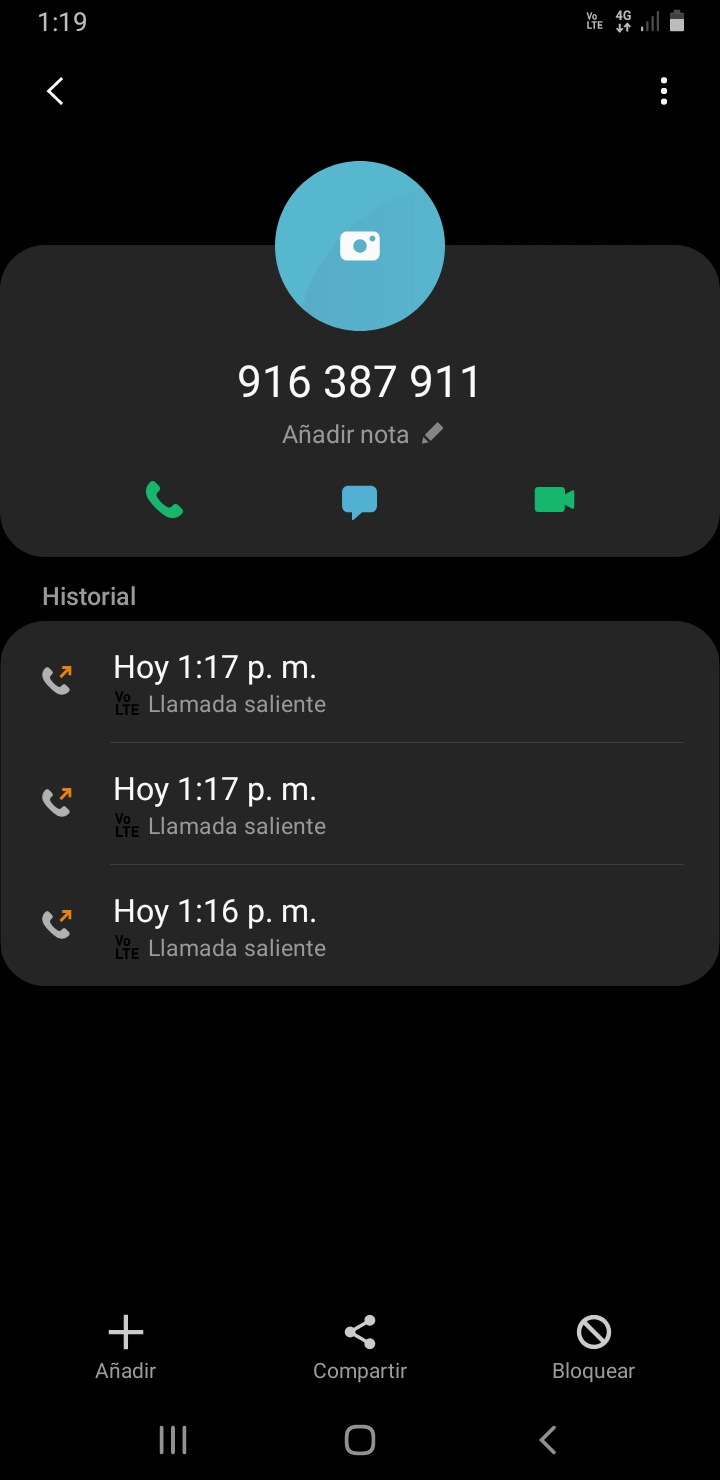Viewport: 720px width, 1480px height.
Task: Block this number with Bloquear
Action: (594, 1347)
